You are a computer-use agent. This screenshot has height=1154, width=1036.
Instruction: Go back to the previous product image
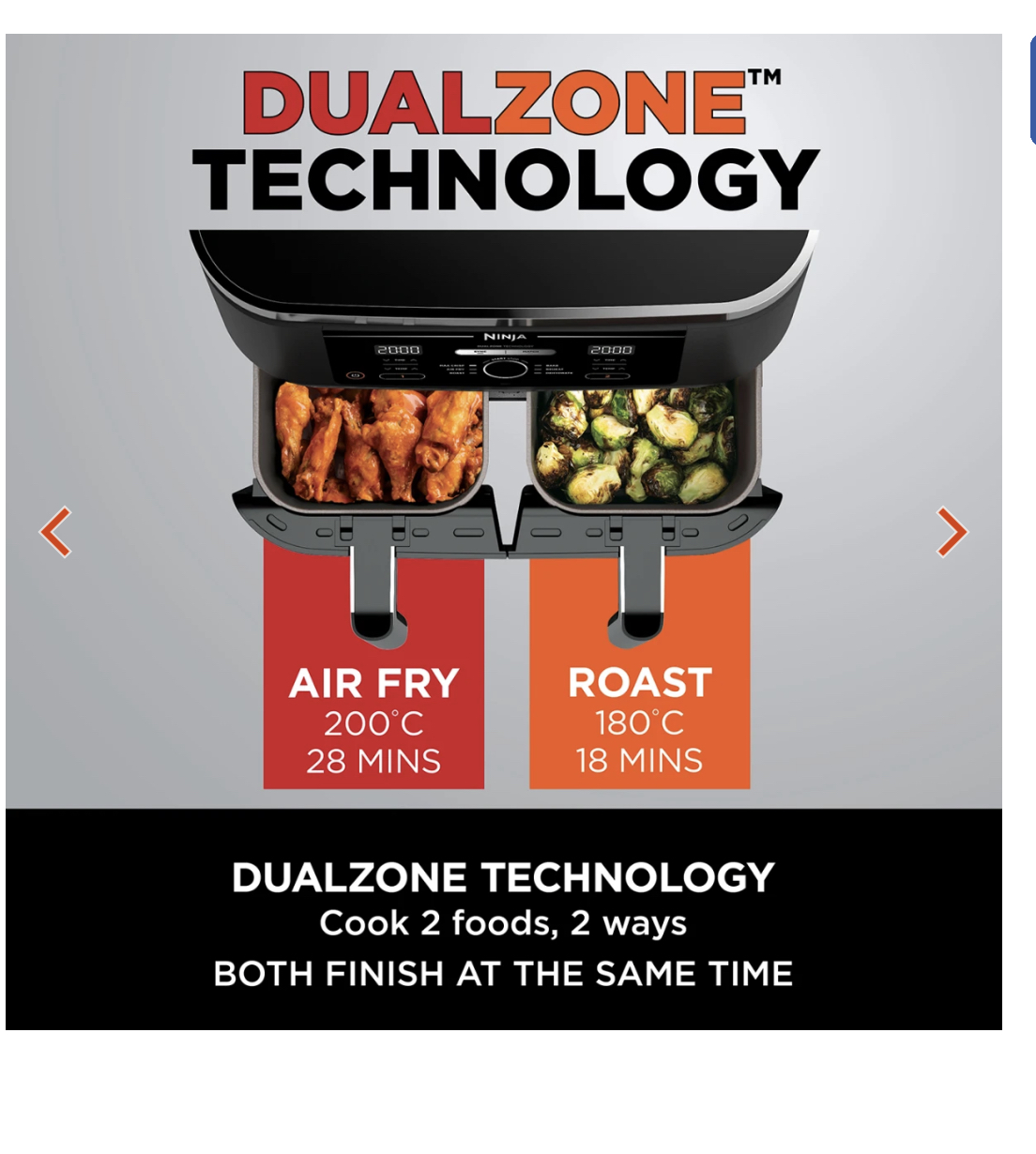point(55,533)
